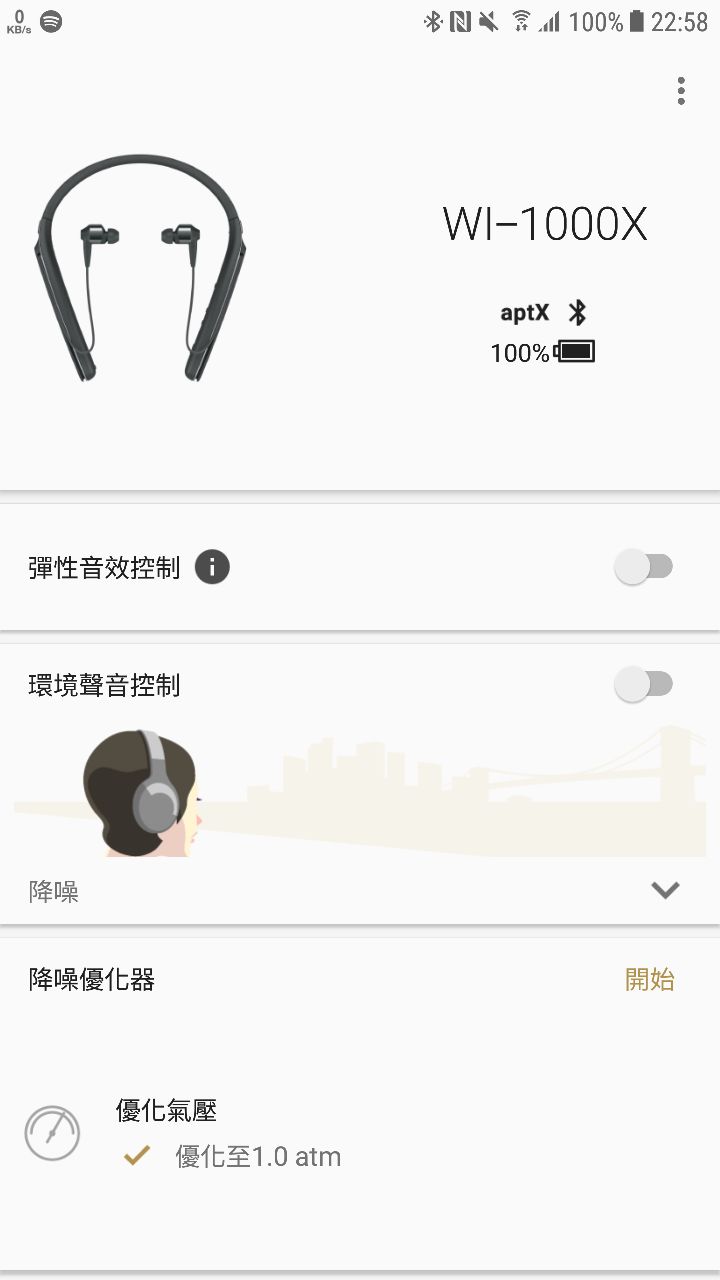Open the three-dot overflow menu
The width and height of the screenshot is (720, 1280).
point(681,91)
